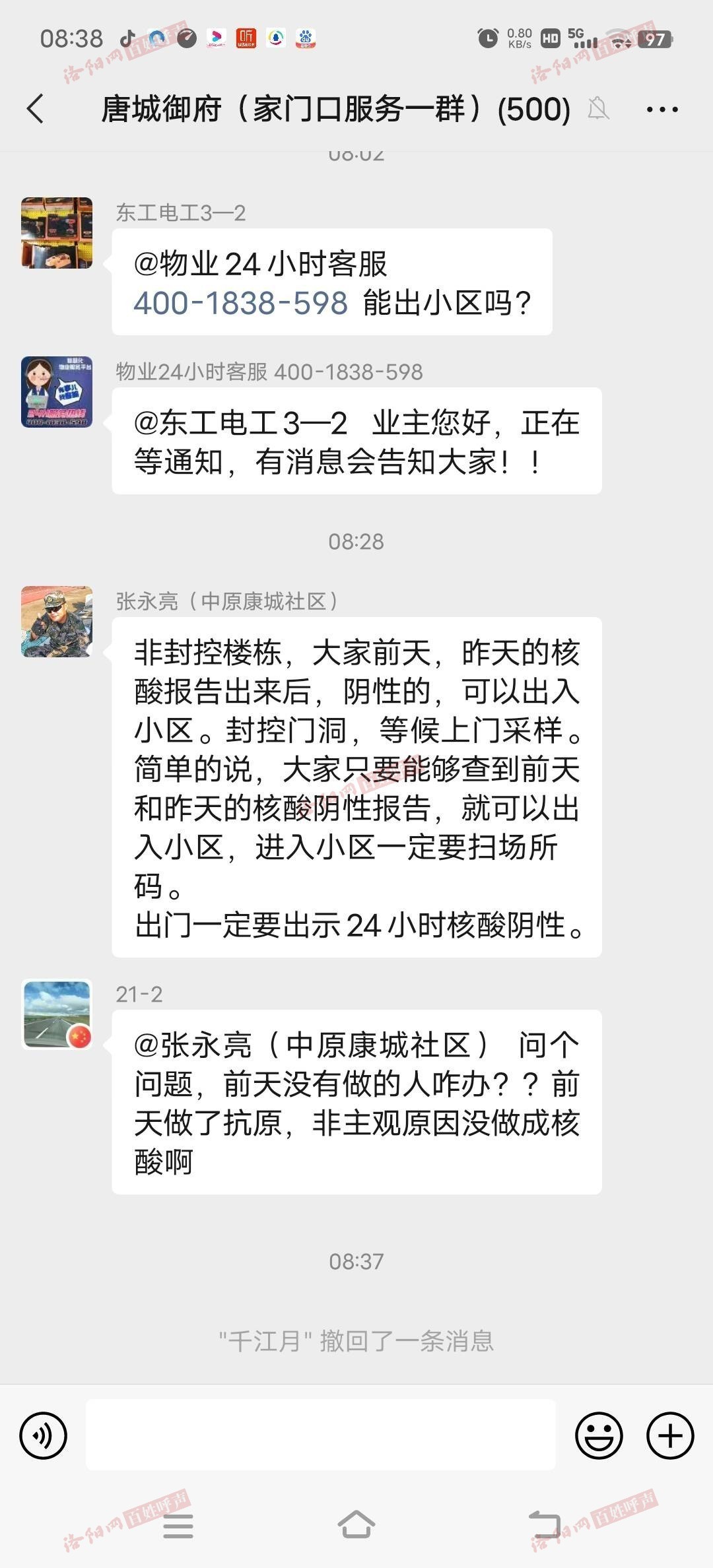Tap 东工电工3—2's avatar
713x1568 pixels.
coord(57,233)
